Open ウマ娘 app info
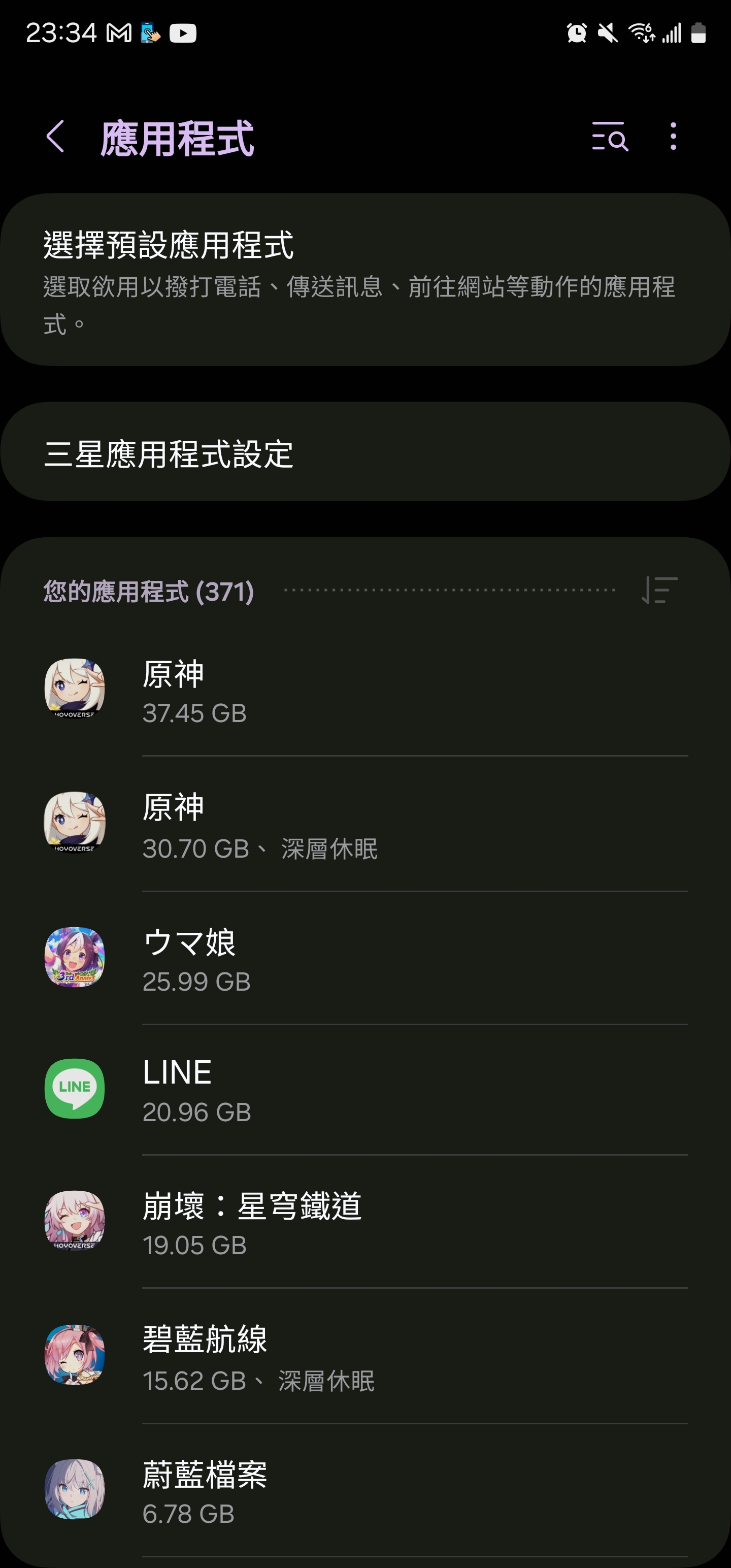Image resolution: width=731 pixels, height=1568 pixels. tap(365, 960)
